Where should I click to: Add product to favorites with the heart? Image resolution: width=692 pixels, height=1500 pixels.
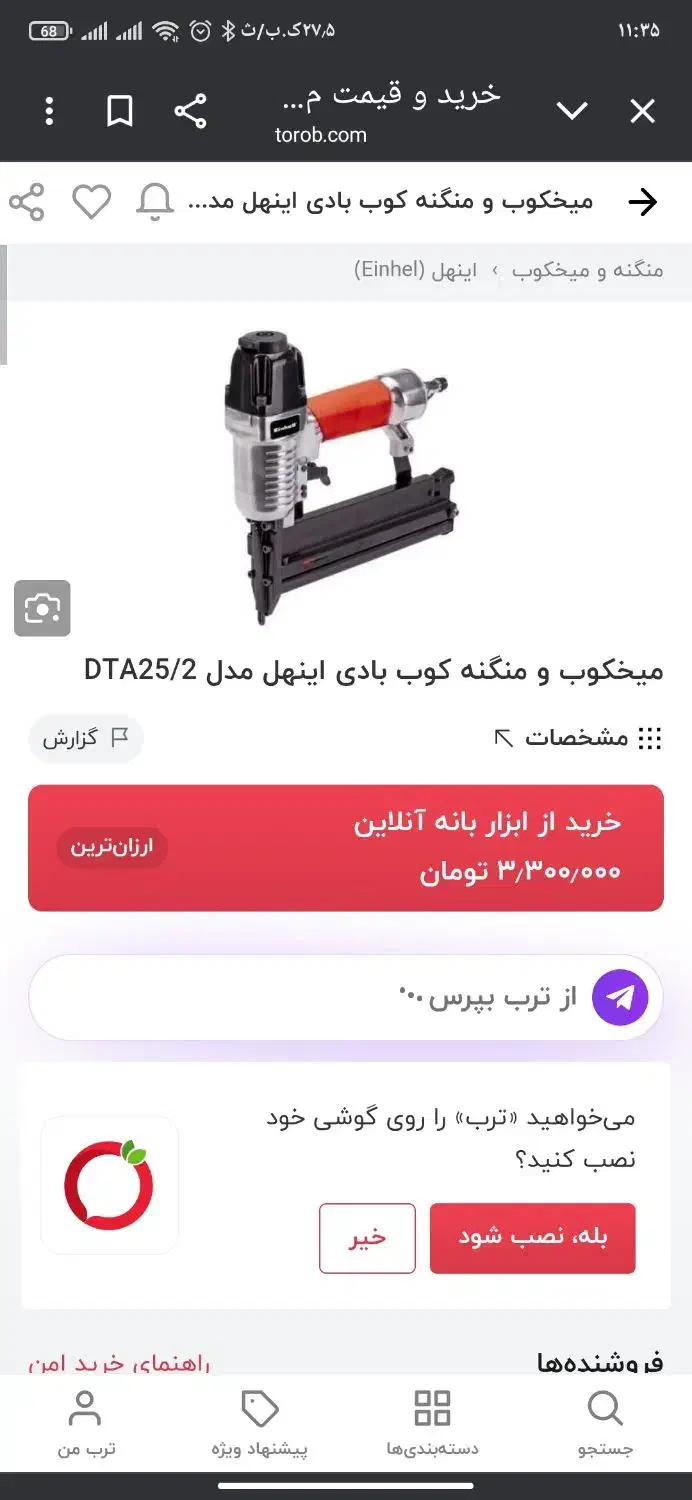(x=92, y=202)
